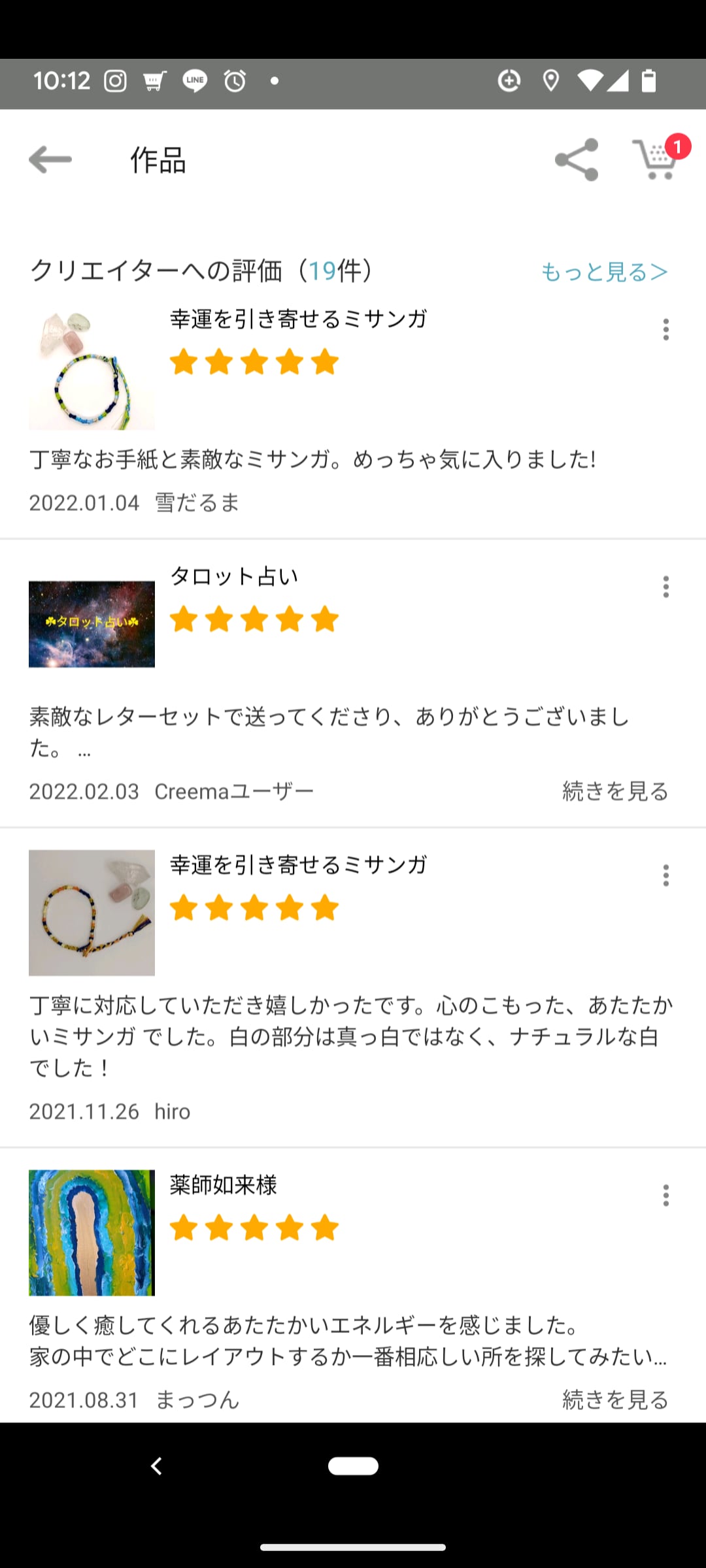Go back using the app bar arrow
The width and height of the screenshot is (706, 1568).
(x=50, y=159)
